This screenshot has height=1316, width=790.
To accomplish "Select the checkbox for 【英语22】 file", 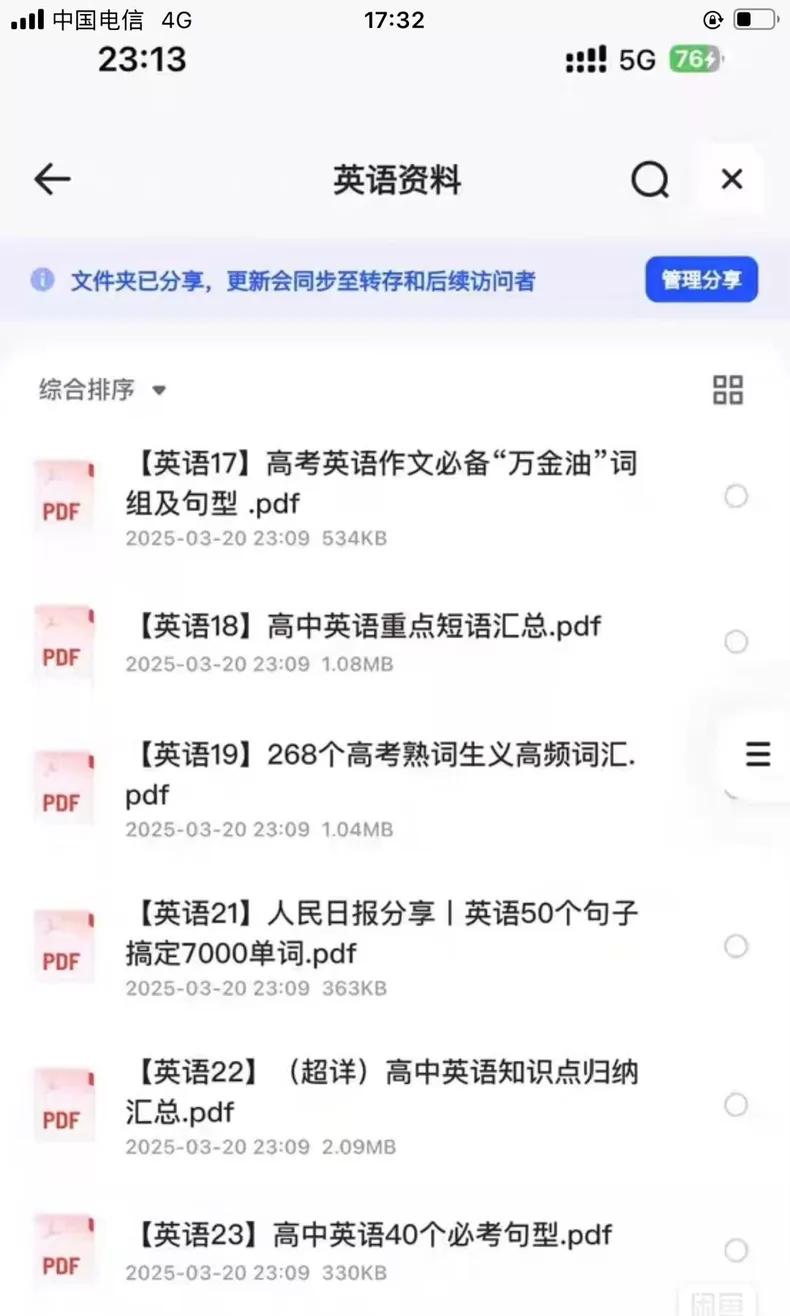I will [736, 1105].
